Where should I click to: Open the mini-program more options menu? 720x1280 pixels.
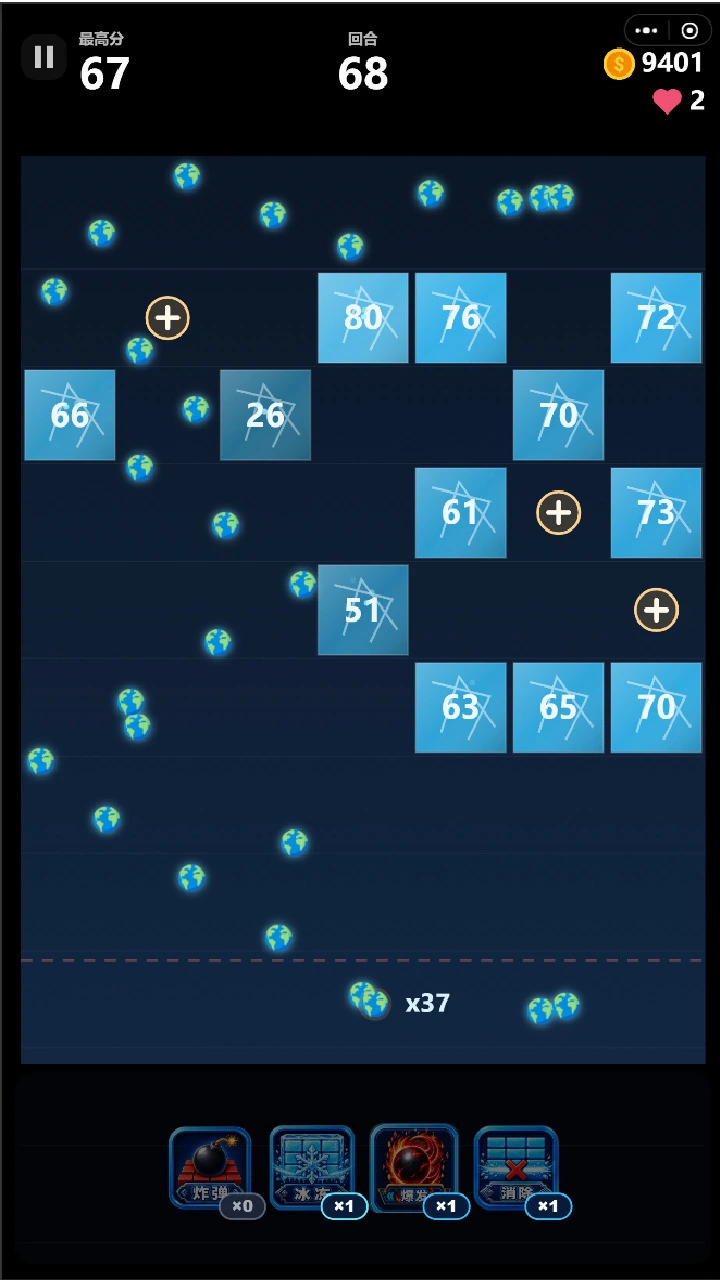[647, 30]
